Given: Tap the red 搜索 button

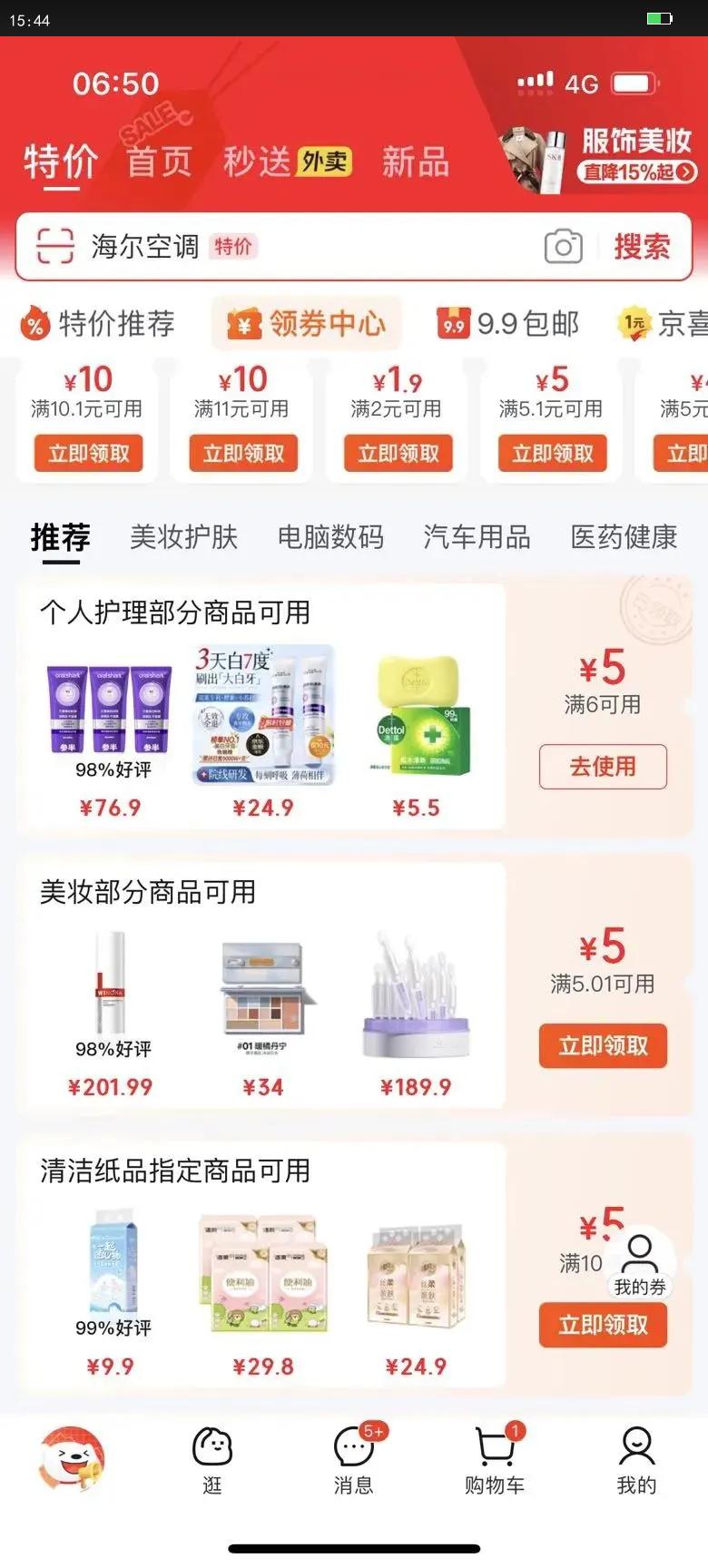Looking at the screenshot, I should [x=642, y=246].
